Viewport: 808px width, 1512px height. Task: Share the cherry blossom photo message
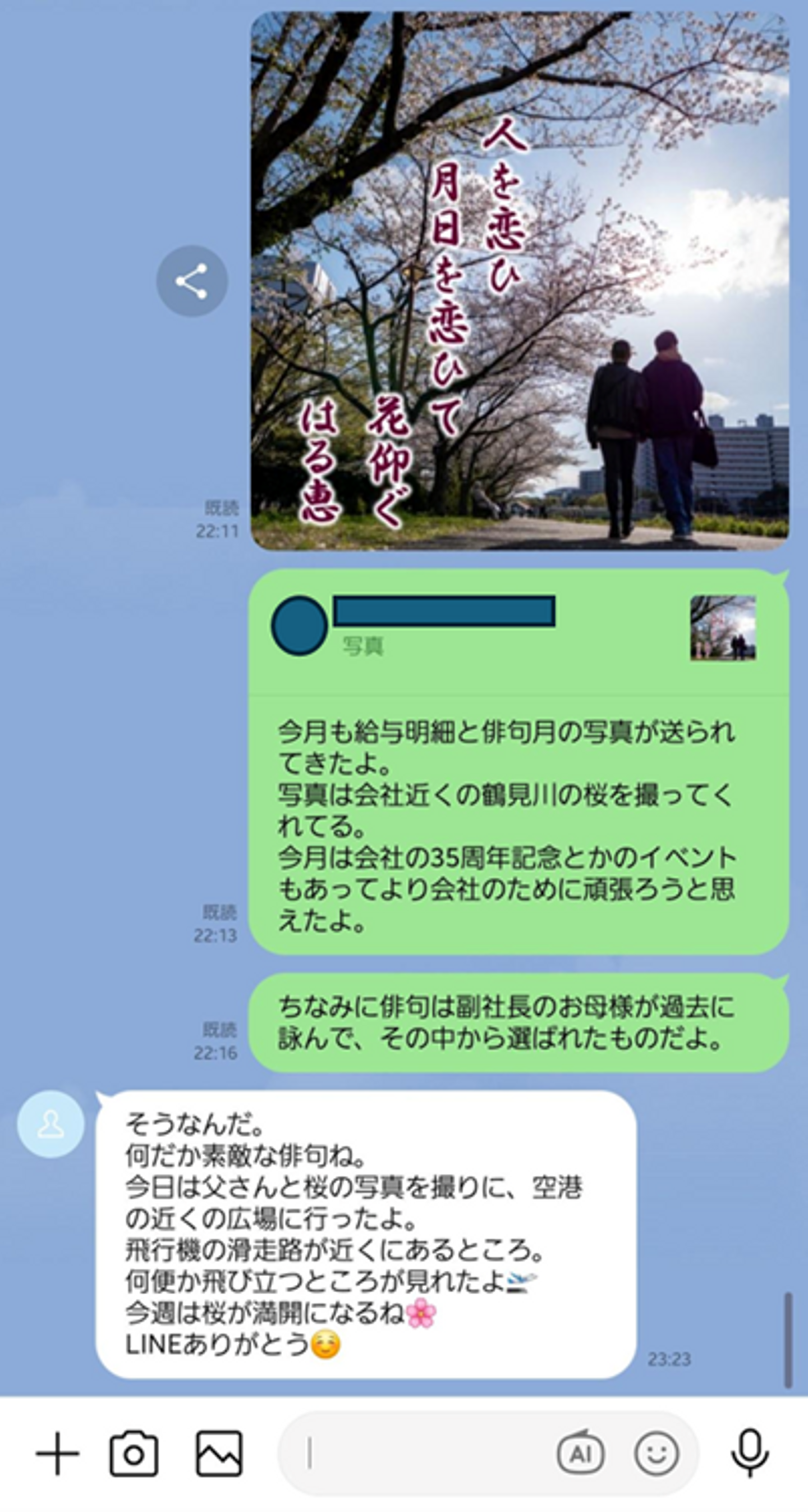tap(192, 281)
